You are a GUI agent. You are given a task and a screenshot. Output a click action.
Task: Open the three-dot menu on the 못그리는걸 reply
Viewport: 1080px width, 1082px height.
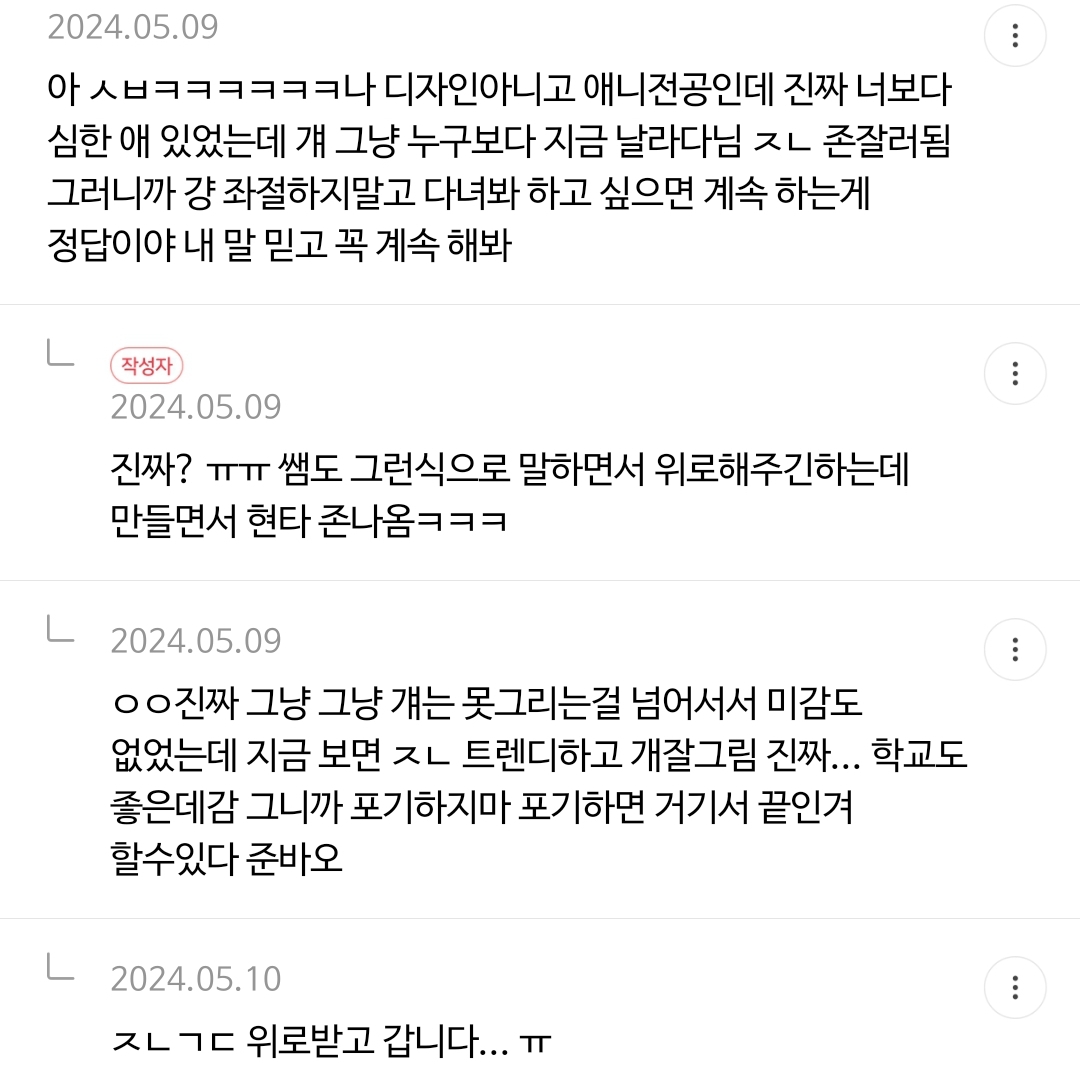pos(1015,650)
